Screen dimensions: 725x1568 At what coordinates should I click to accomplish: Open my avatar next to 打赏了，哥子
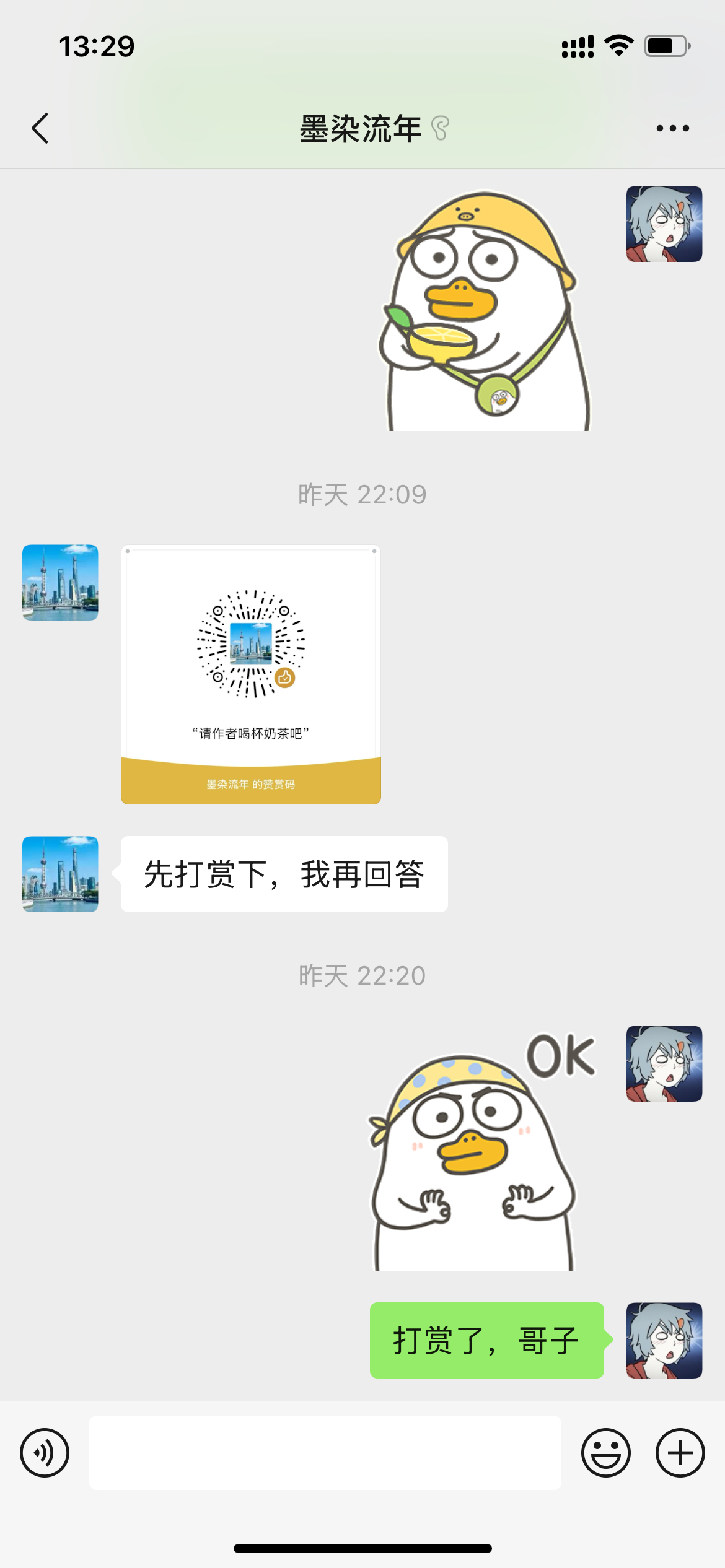(x=664, y=1340)
